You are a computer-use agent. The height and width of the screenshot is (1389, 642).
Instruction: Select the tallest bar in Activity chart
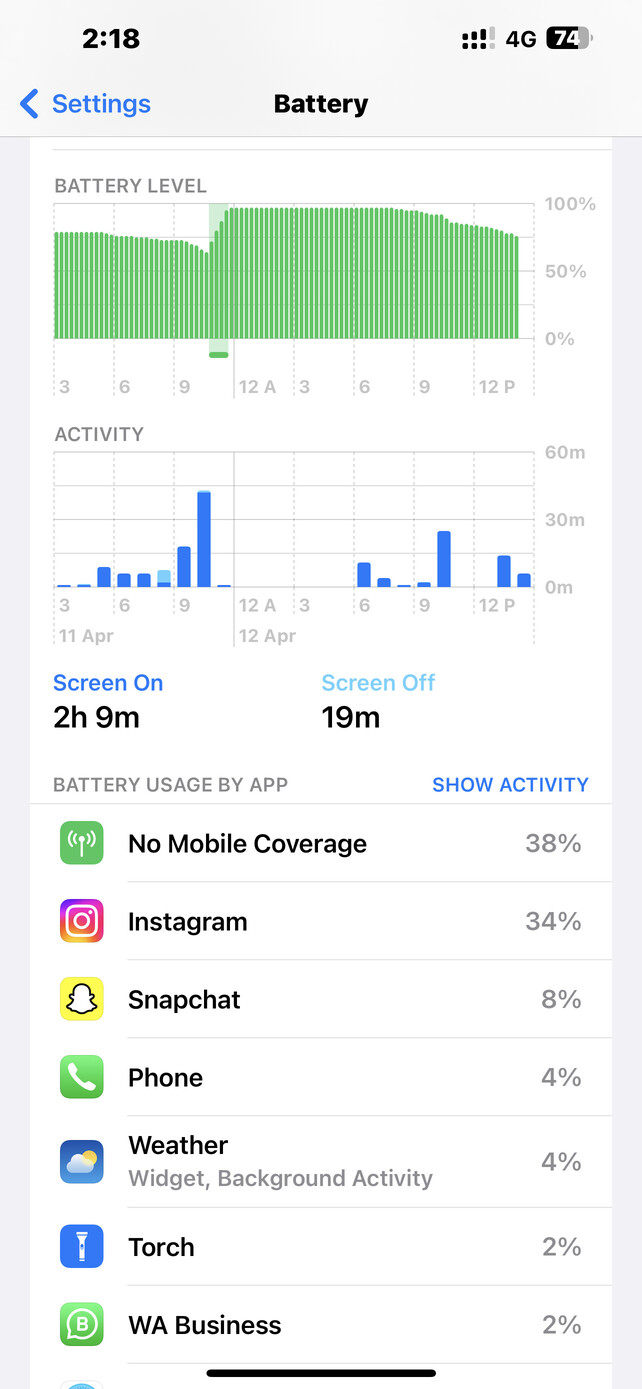point(204,539)
